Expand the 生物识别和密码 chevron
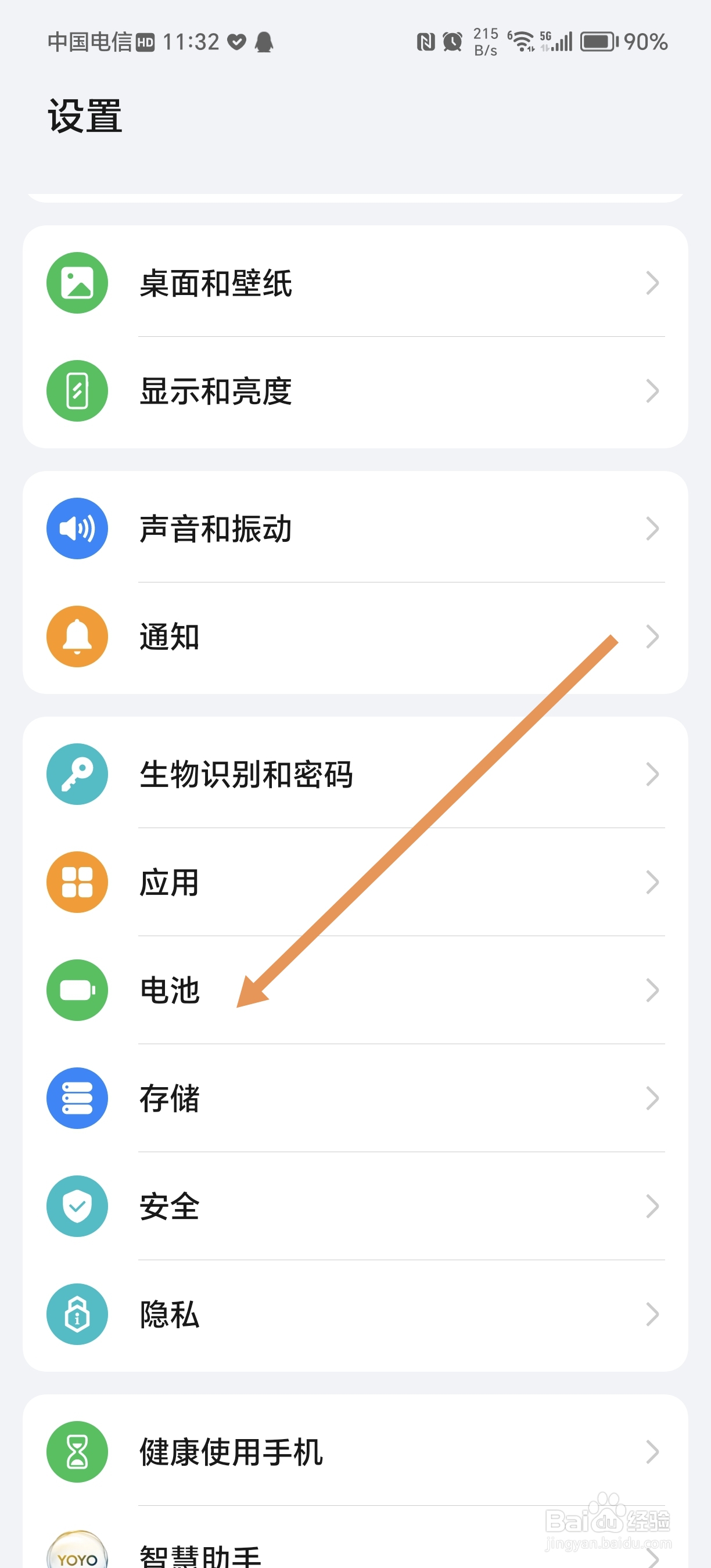Image resolution: width=711 pixels, height=1568 pixels. 652,774
